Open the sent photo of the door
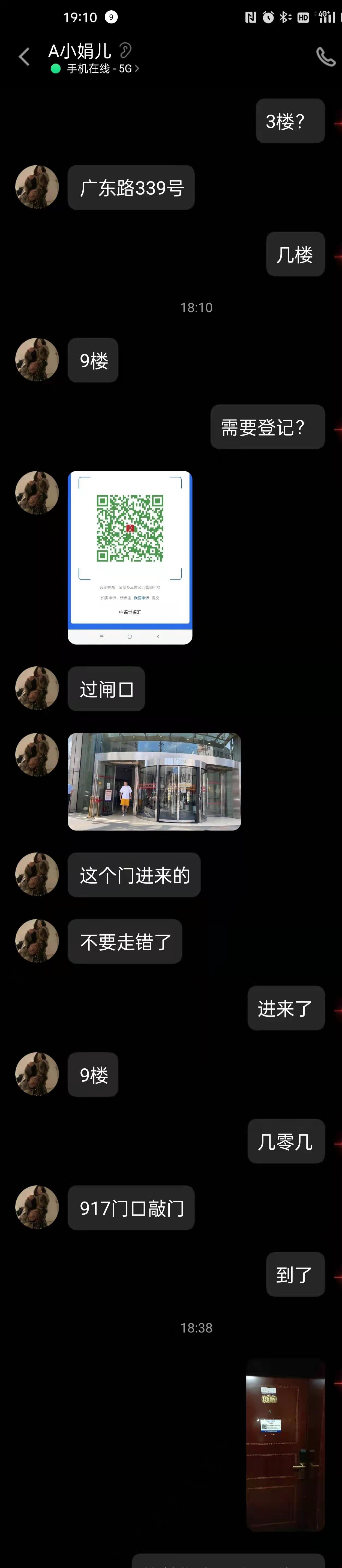 285,1444
